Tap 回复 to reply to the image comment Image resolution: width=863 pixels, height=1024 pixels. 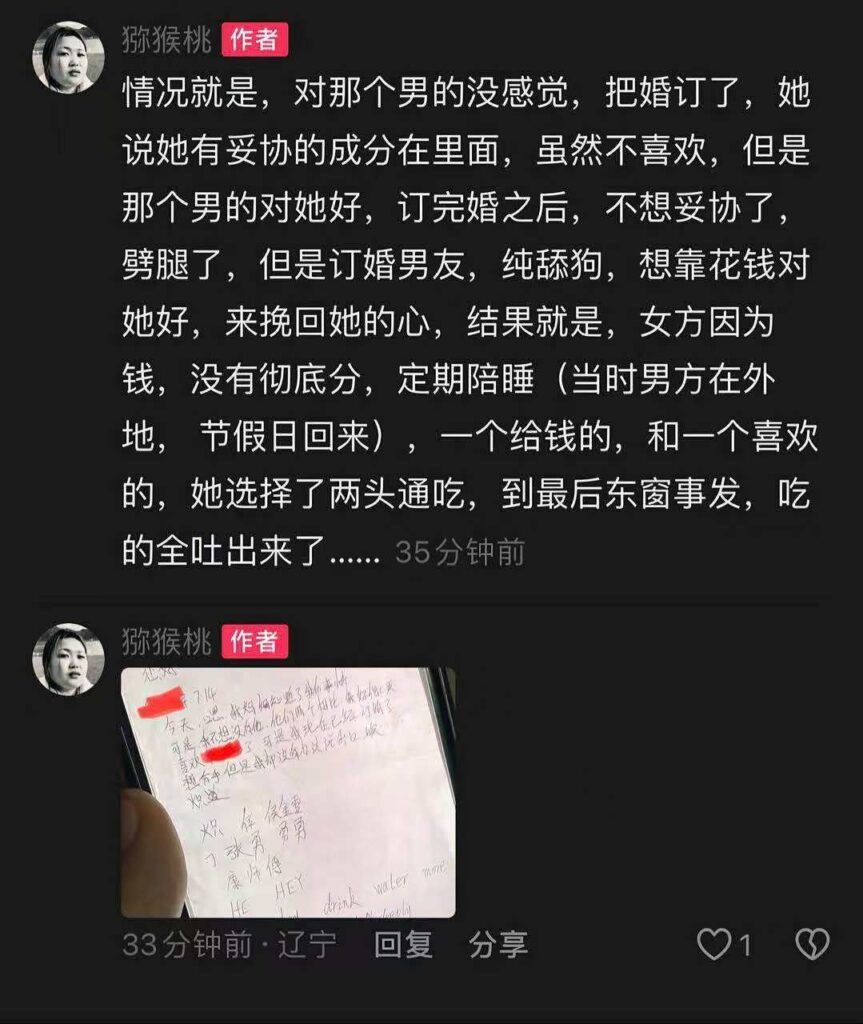pyautogui.click(x=403, y=944)
